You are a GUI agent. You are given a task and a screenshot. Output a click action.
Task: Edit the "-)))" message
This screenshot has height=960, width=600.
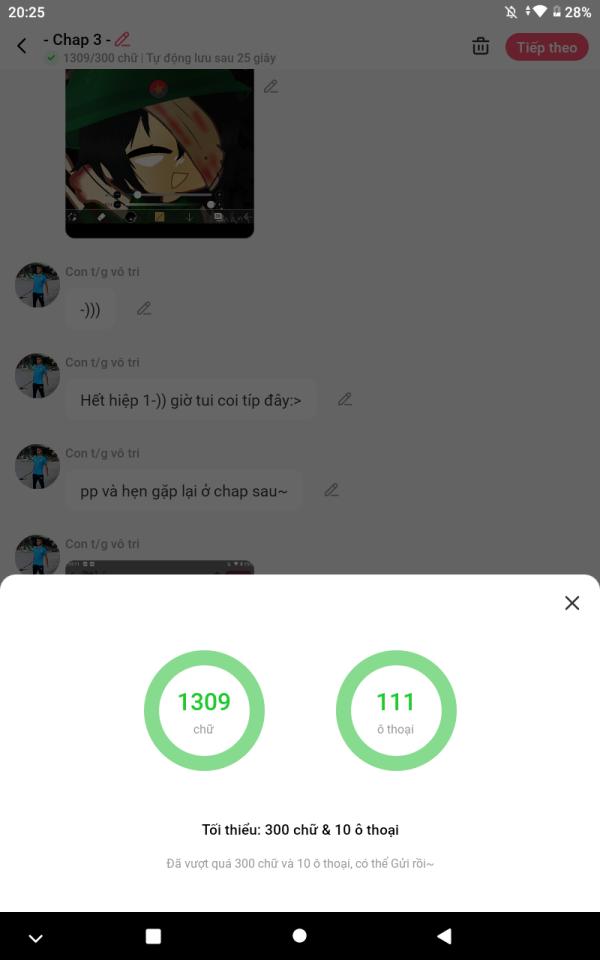point(144,308)
